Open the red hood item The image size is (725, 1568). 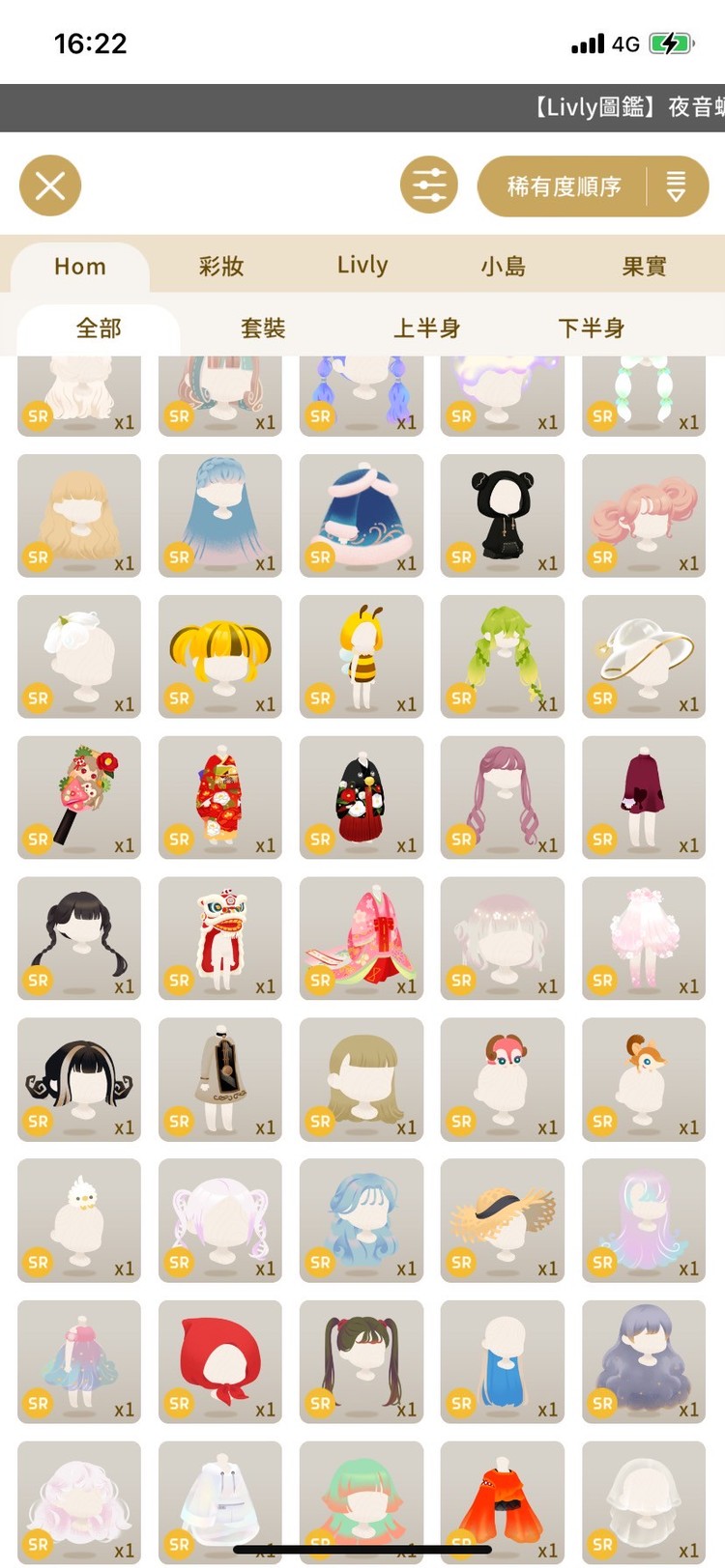(x=220, y=1361)
